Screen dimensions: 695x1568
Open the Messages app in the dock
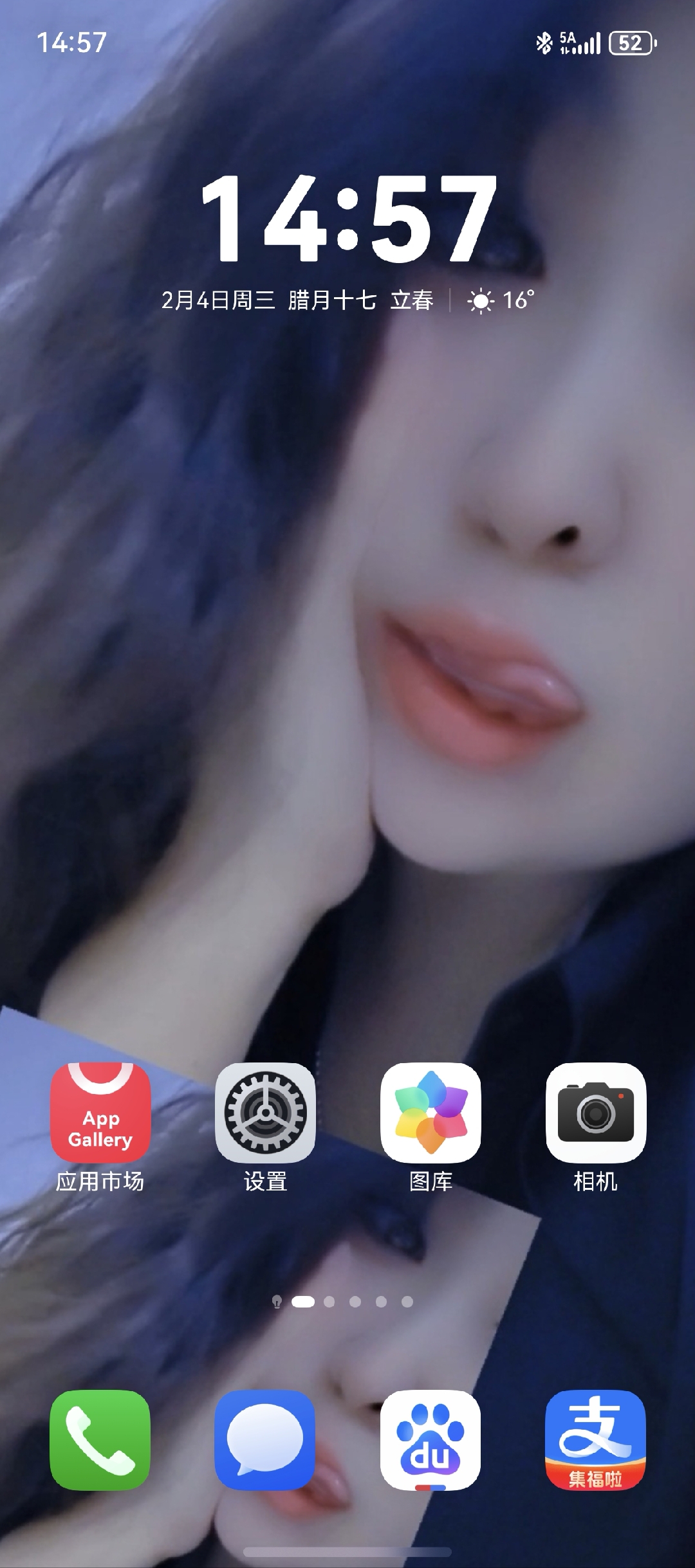point(265,1439)
